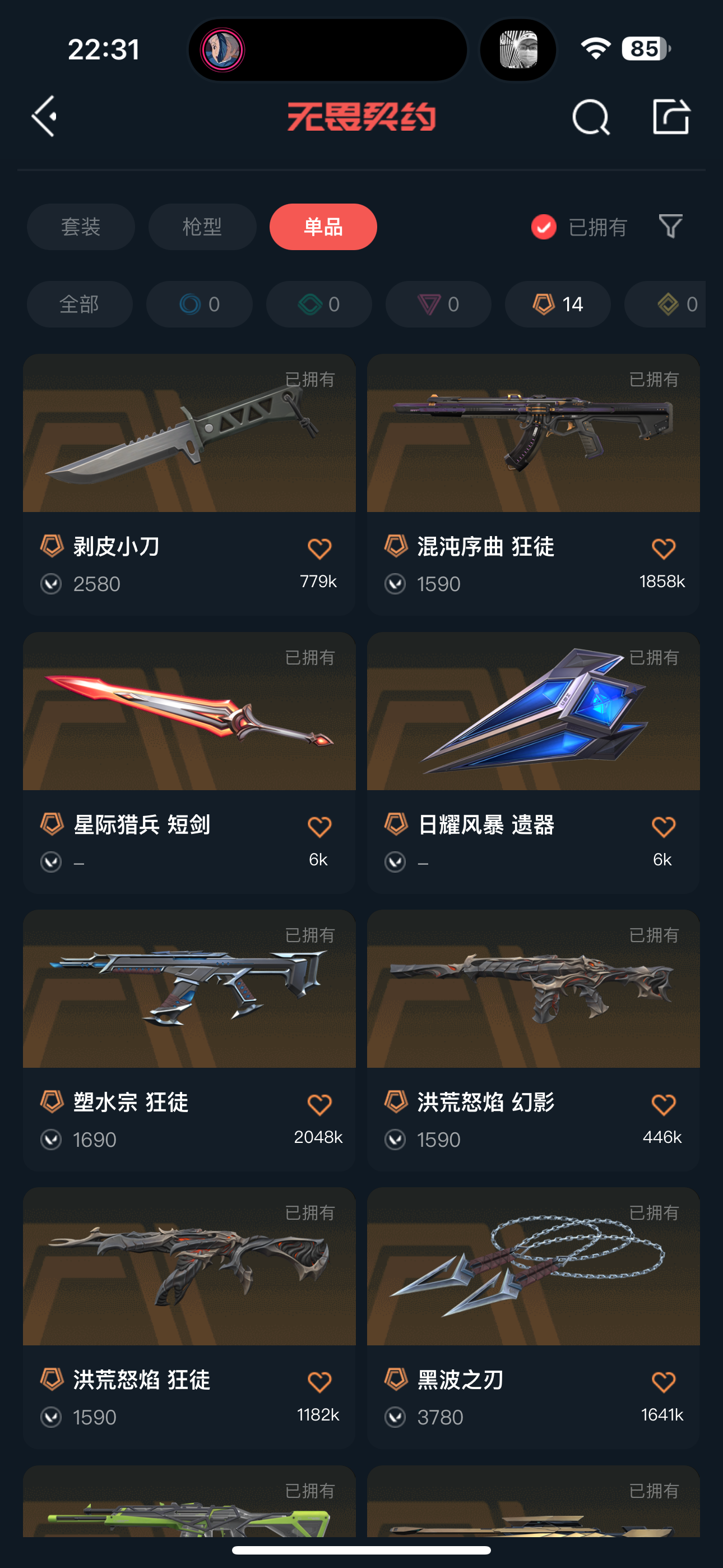The width and height of the screenshot is (723, 1568).
Task: Open the 星际猎兵 短剑 card
Action: 189,711
